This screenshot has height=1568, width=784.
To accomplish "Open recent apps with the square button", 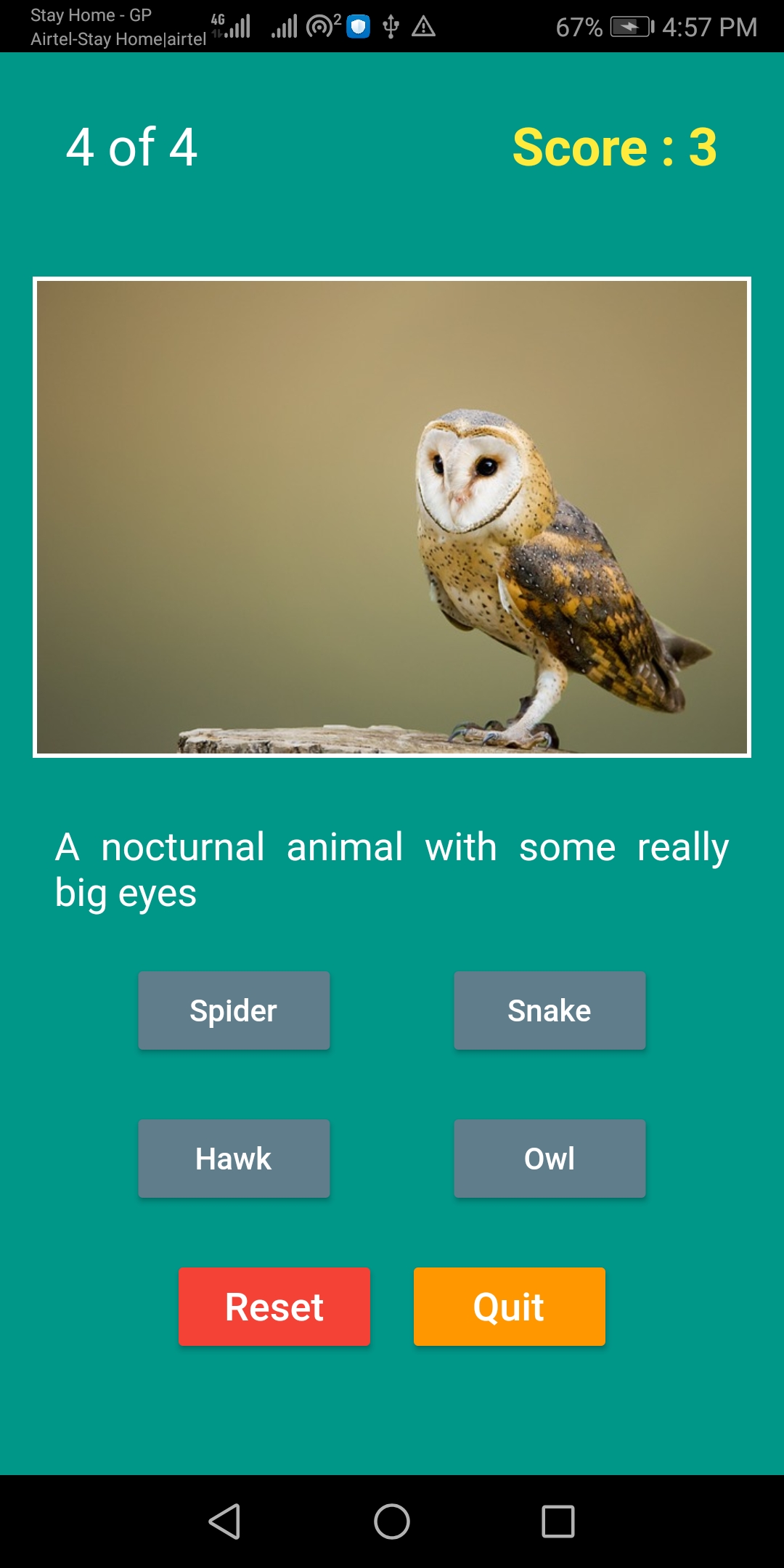I will coord(558,1520).
